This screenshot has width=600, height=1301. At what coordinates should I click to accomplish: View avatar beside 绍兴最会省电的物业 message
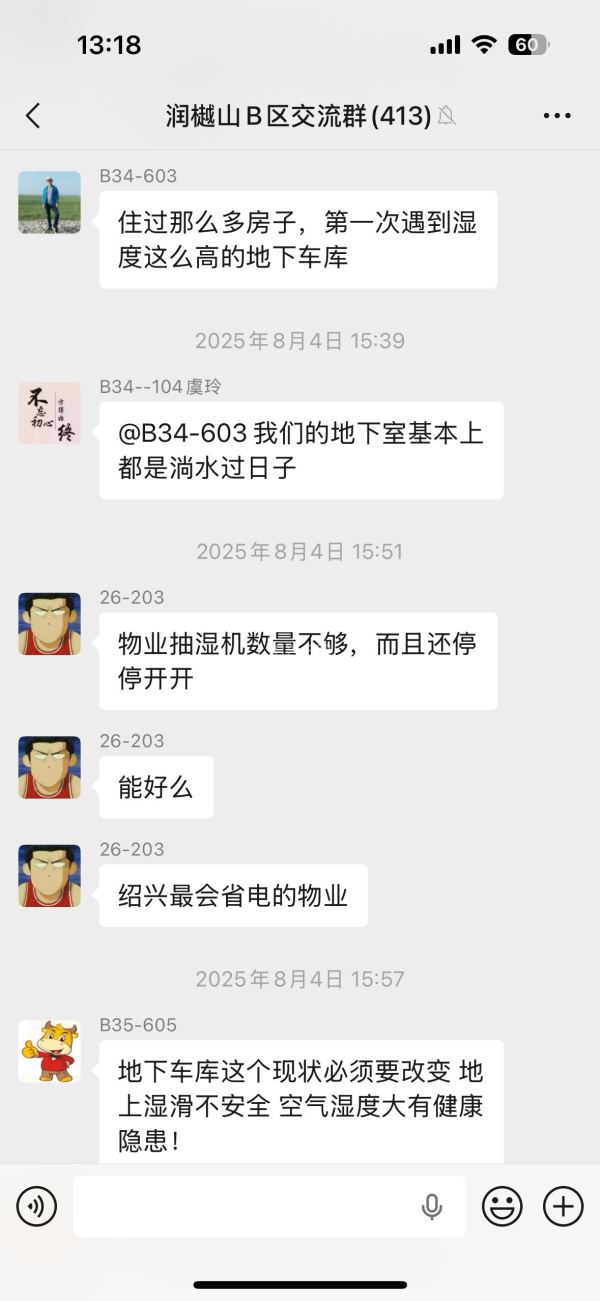(x=49, y=875)
